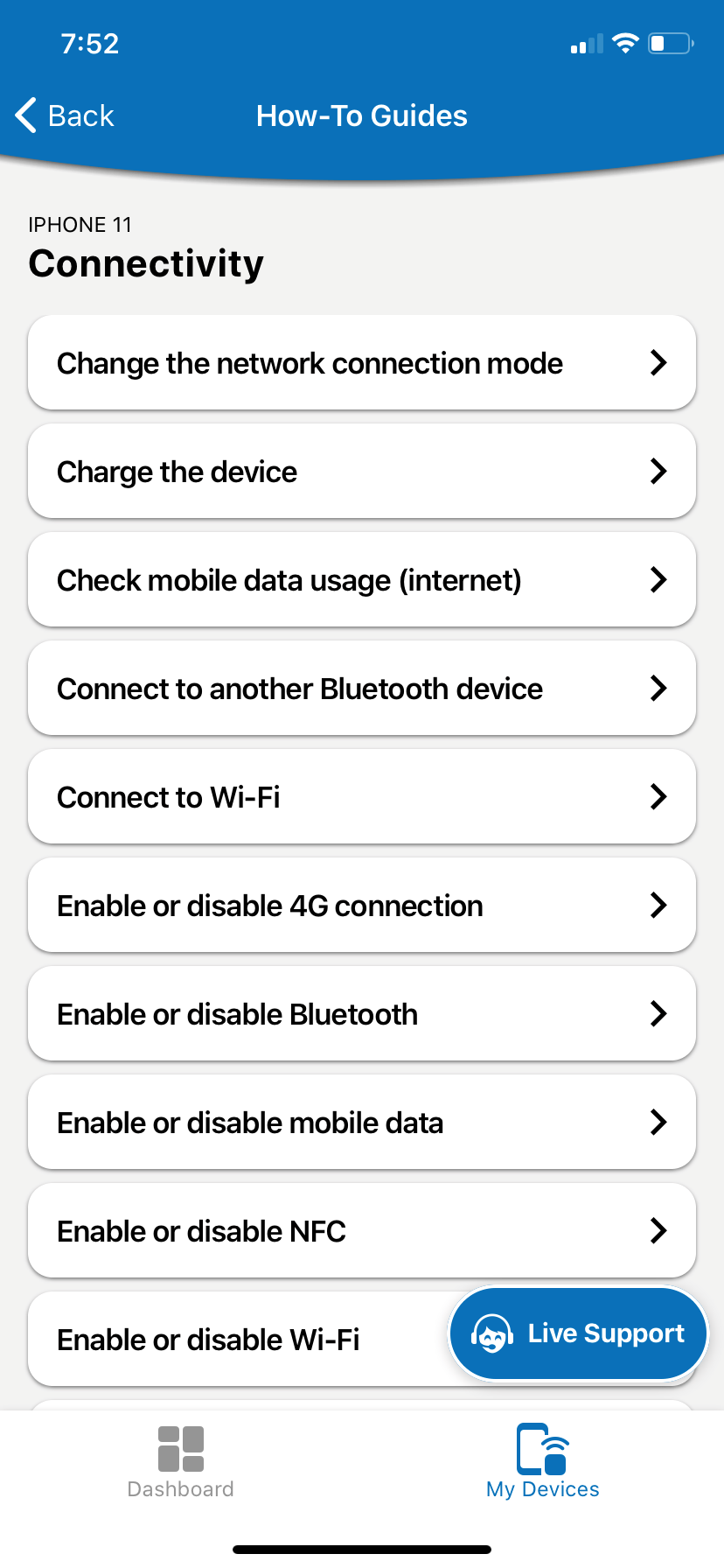View Enable or disable Bluetooth guide
Viewport: 724px width, 1568px height.
pos(362,1014)
